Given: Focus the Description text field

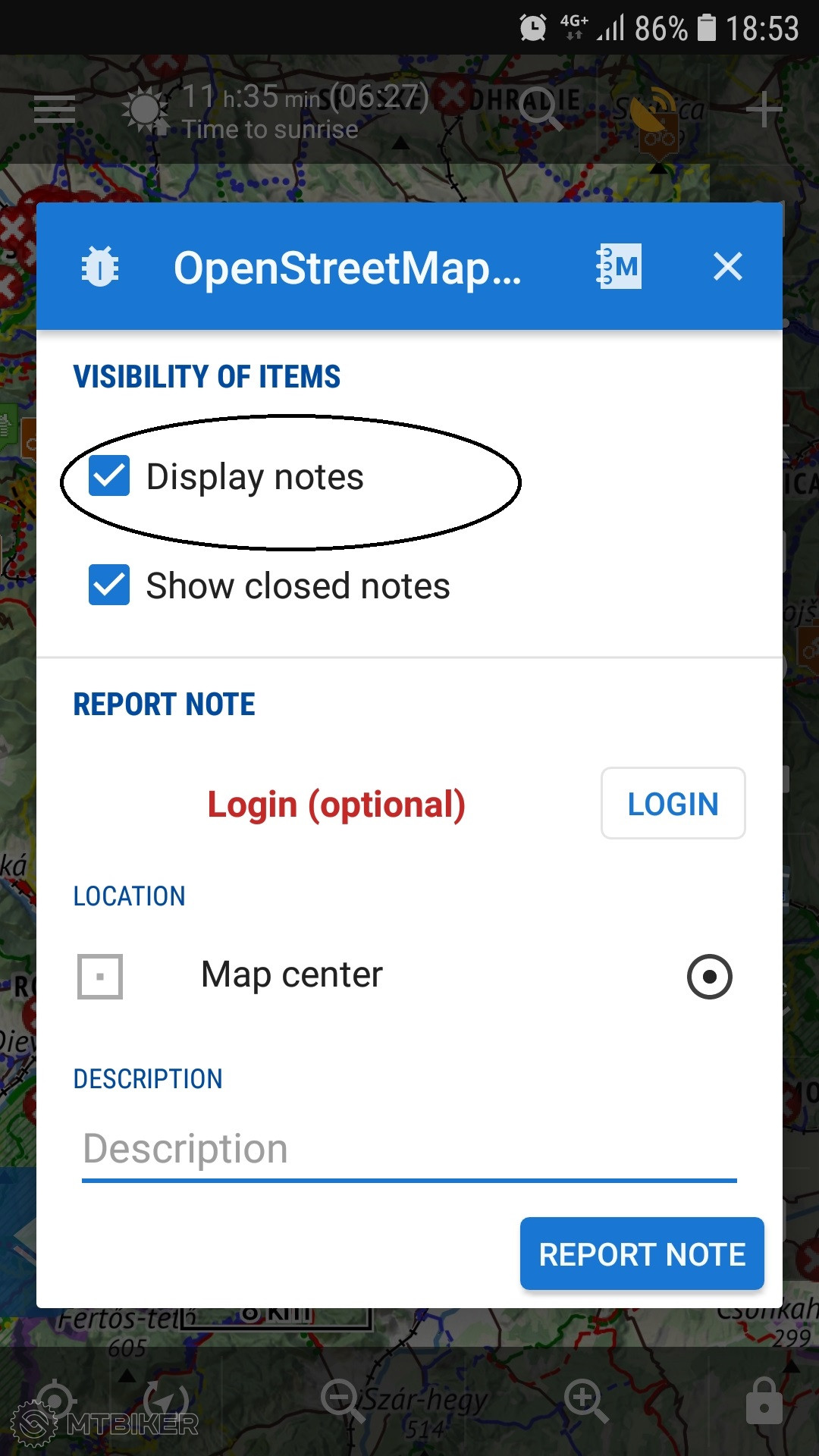Looking at the screenshot, I should click(x=409, y=1149).
